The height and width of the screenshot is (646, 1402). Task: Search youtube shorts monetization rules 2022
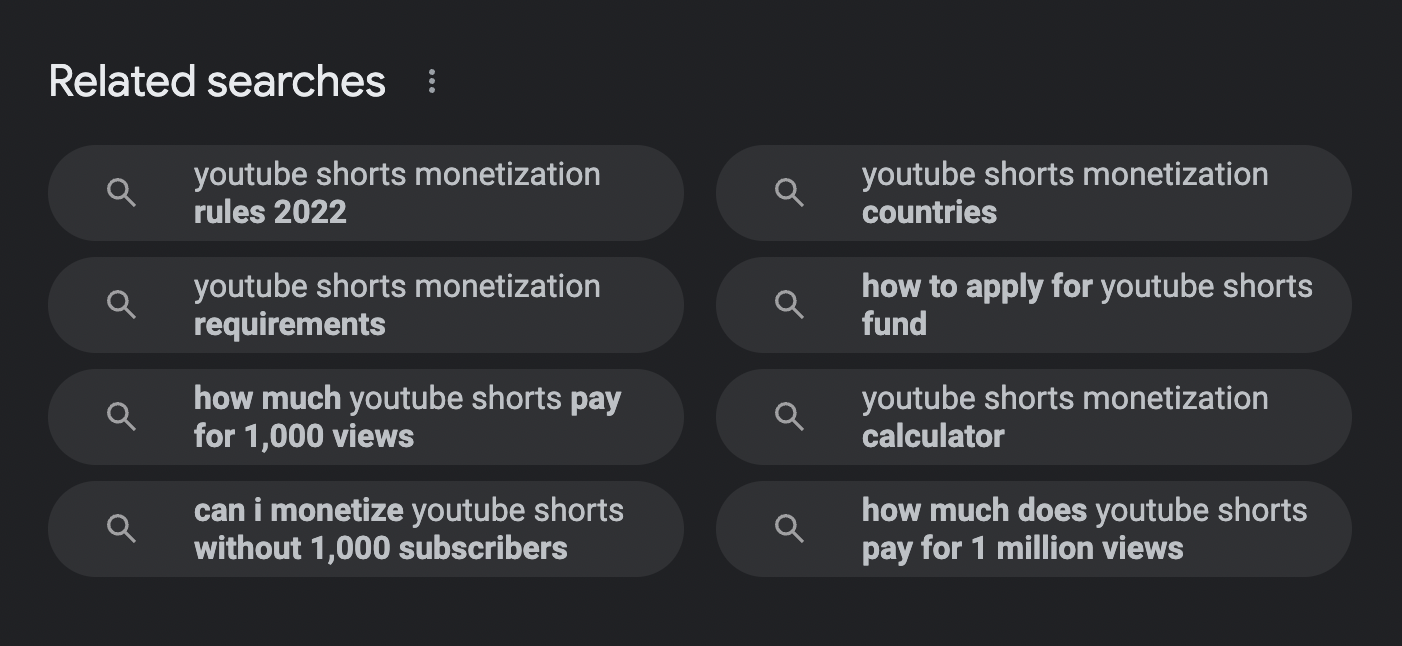coord(366,193)
